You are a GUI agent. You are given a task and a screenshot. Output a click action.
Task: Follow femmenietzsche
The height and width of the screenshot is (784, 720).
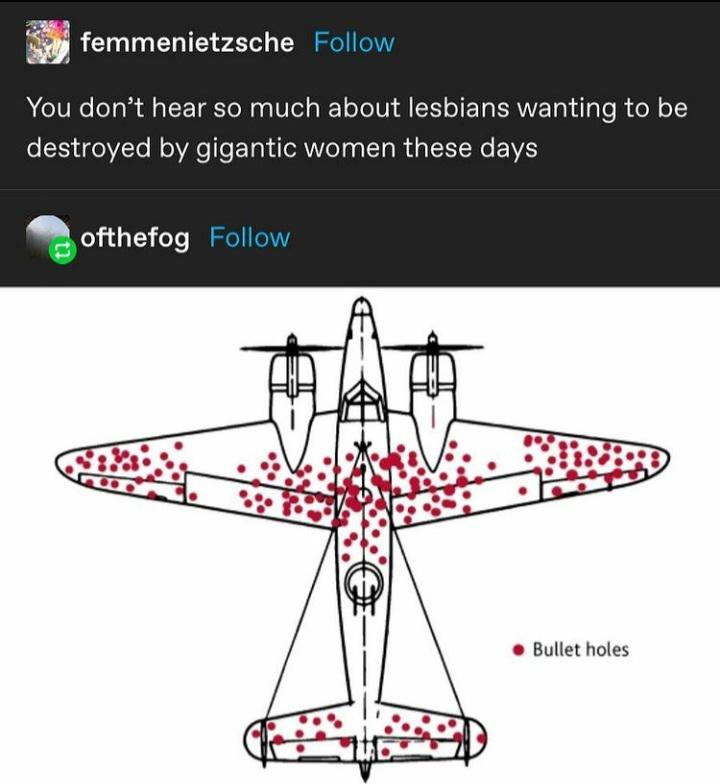(x=354, y=43)
